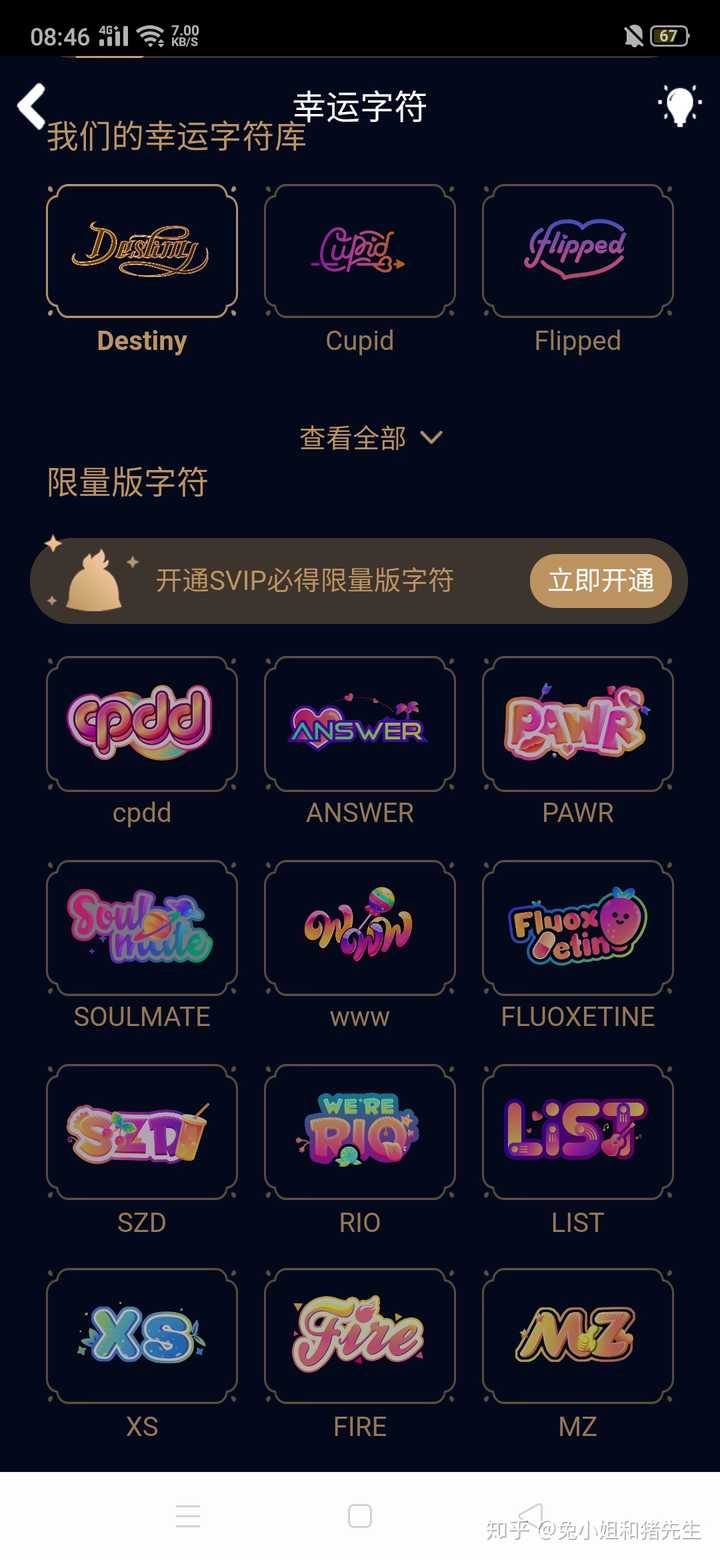Choose the Flipped character style
Image resolution: width=720 pixels, height=1560 pixels.
tap(577, 250)
